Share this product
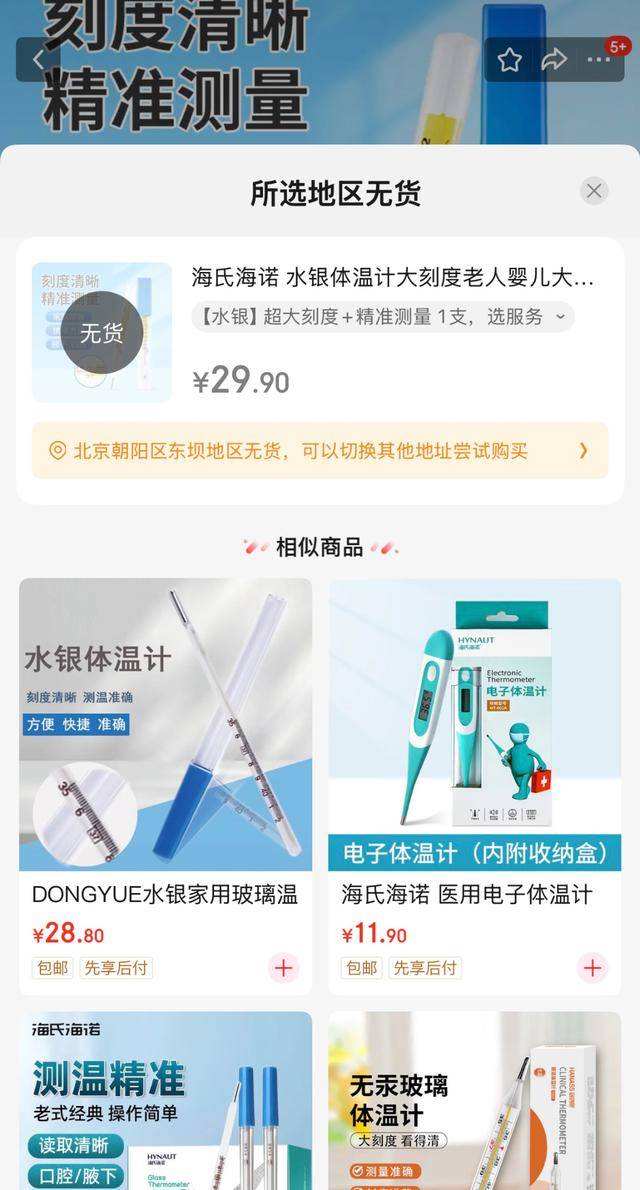 554,60
